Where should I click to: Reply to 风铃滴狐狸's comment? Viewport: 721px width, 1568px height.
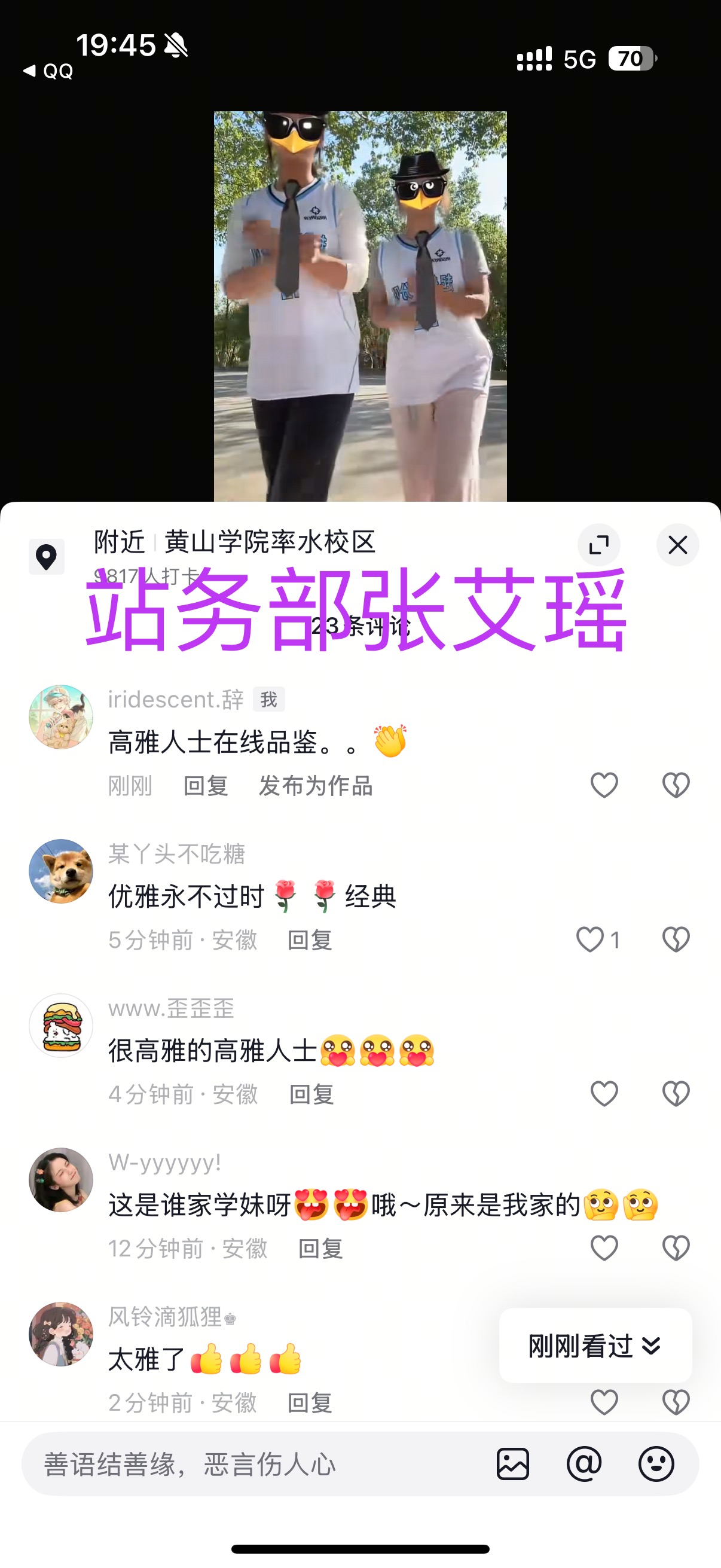310,1403
